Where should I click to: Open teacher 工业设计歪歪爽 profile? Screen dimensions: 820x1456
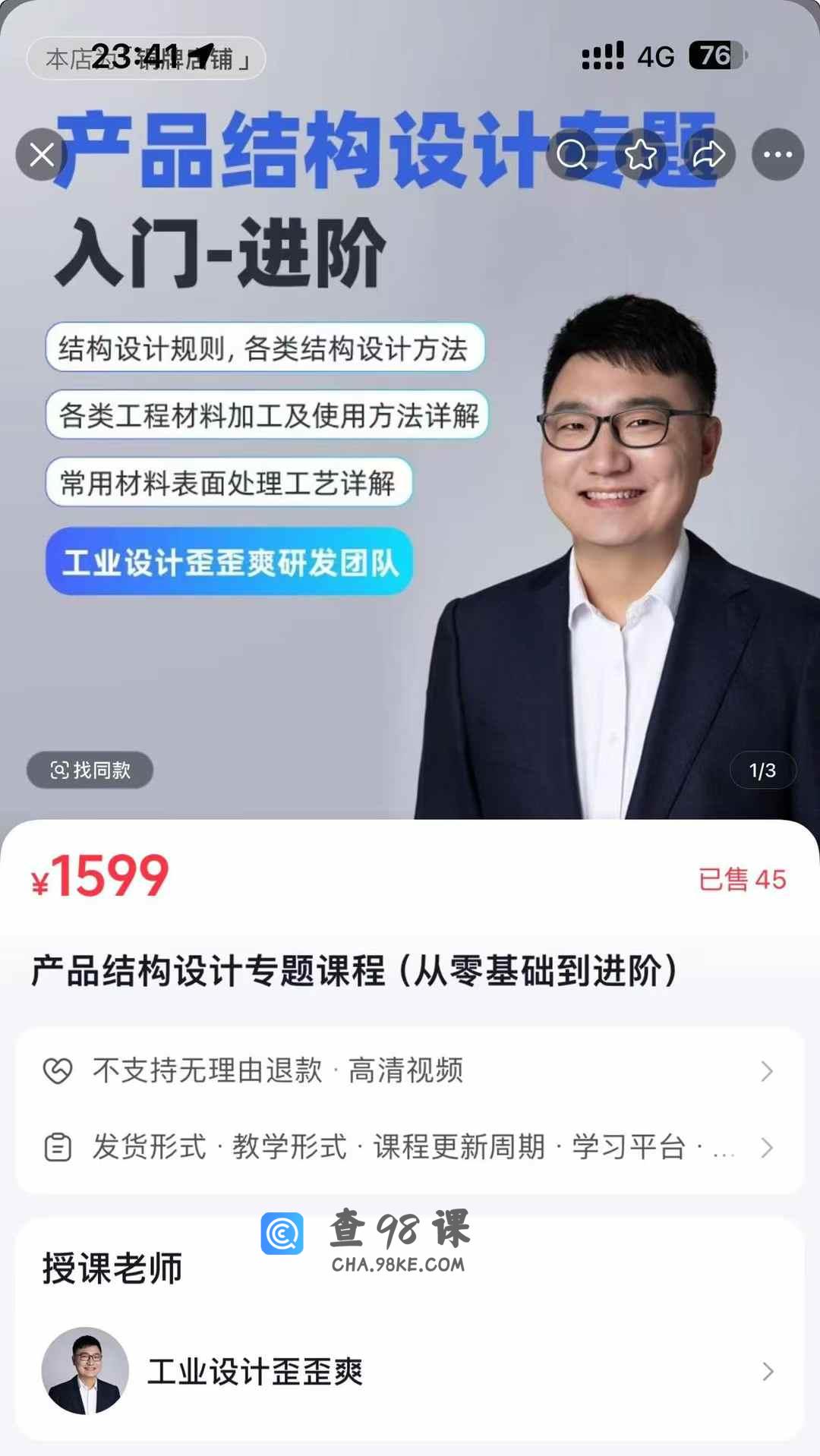click(410, 1371)
